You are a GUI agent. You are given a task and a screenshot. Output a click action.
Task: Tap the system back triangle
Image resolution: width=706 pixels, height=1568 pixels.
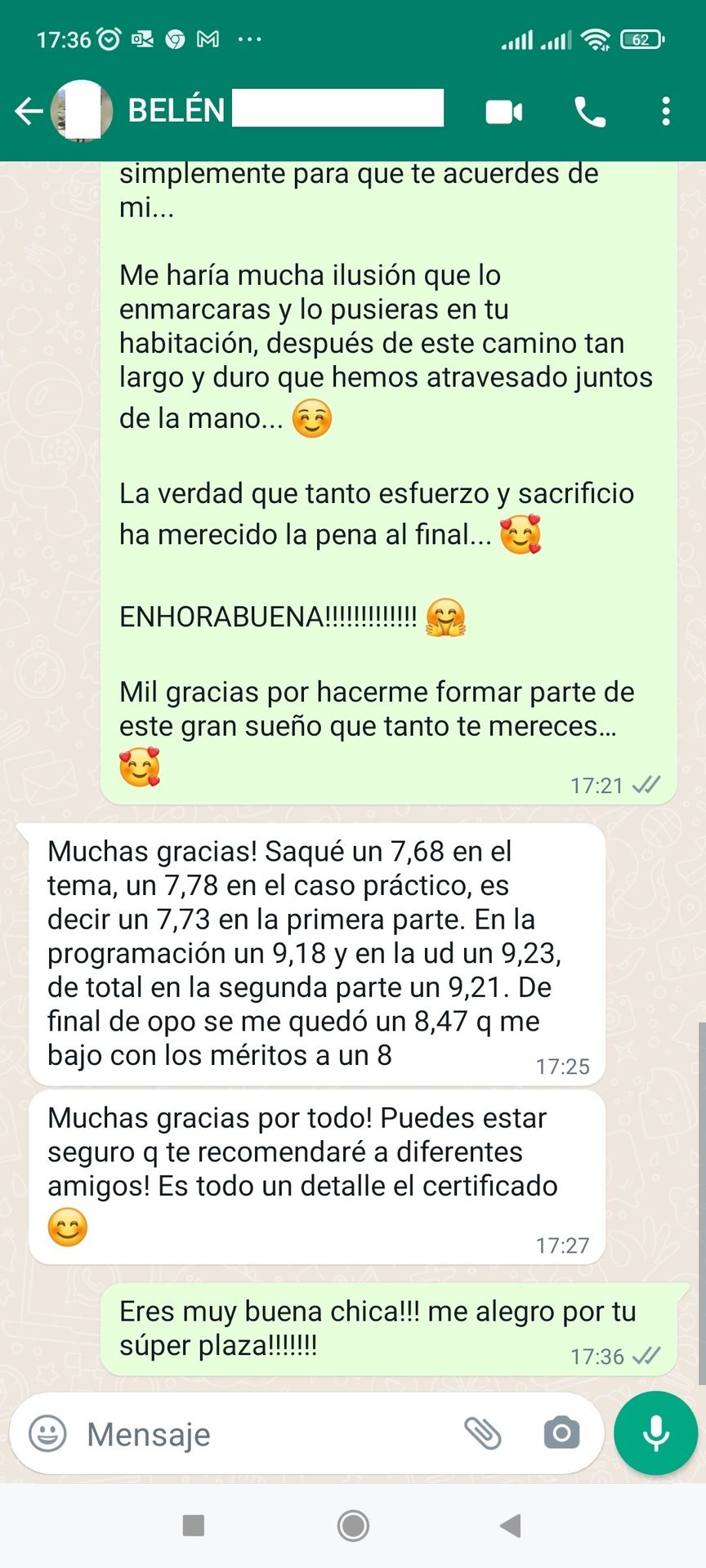511,1525
